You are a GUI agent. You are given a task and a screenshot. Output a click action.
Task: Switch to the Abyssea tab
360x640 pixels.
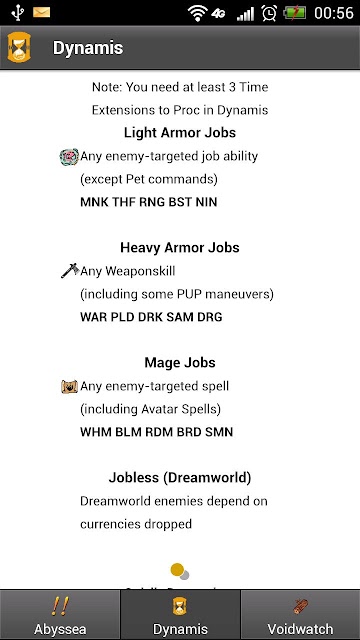[60, 615]
